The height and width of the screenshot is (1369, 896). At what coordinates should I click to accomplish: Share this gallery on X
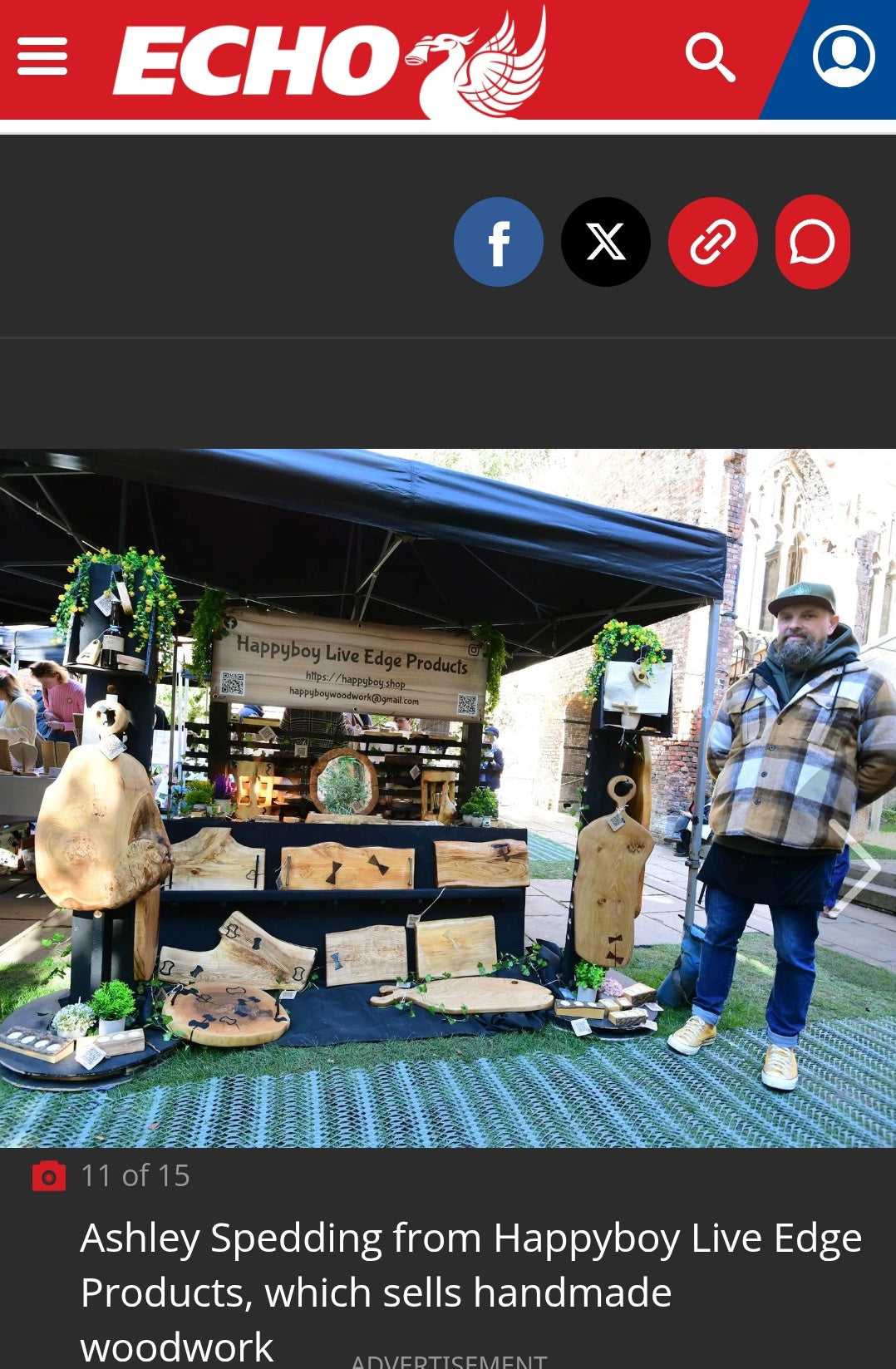coord(605,243)
